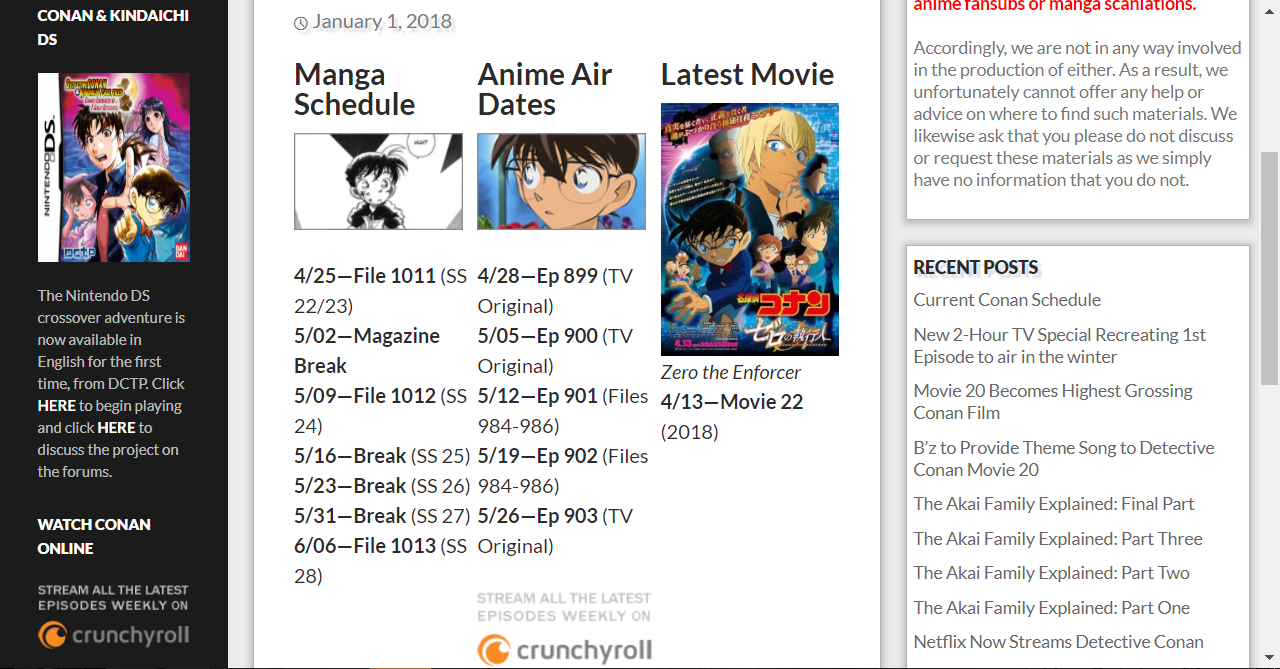This screenshot has height=669, width=1280.
Task: Tap the Nintendo DS game cover image
Action: coord(114,167)
